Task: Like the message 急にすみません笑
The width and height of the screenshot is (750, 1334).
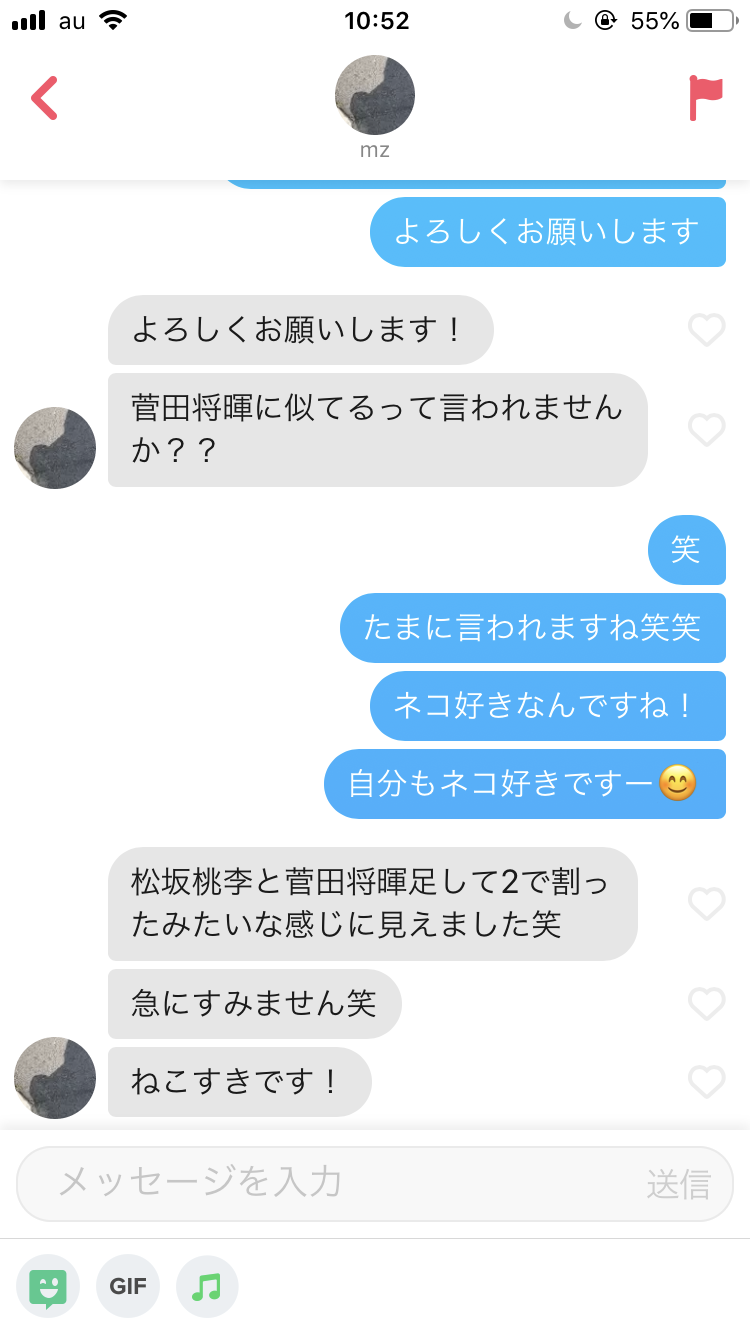Action: coord(706,1003)
